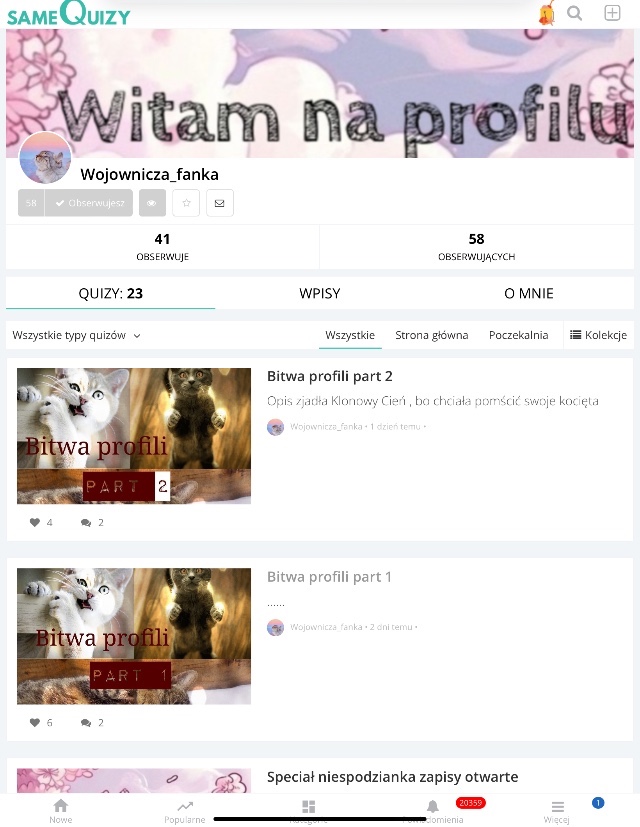Send a message via envelope icon
This screenshot has width=640, height=827.
coord(219,203)
